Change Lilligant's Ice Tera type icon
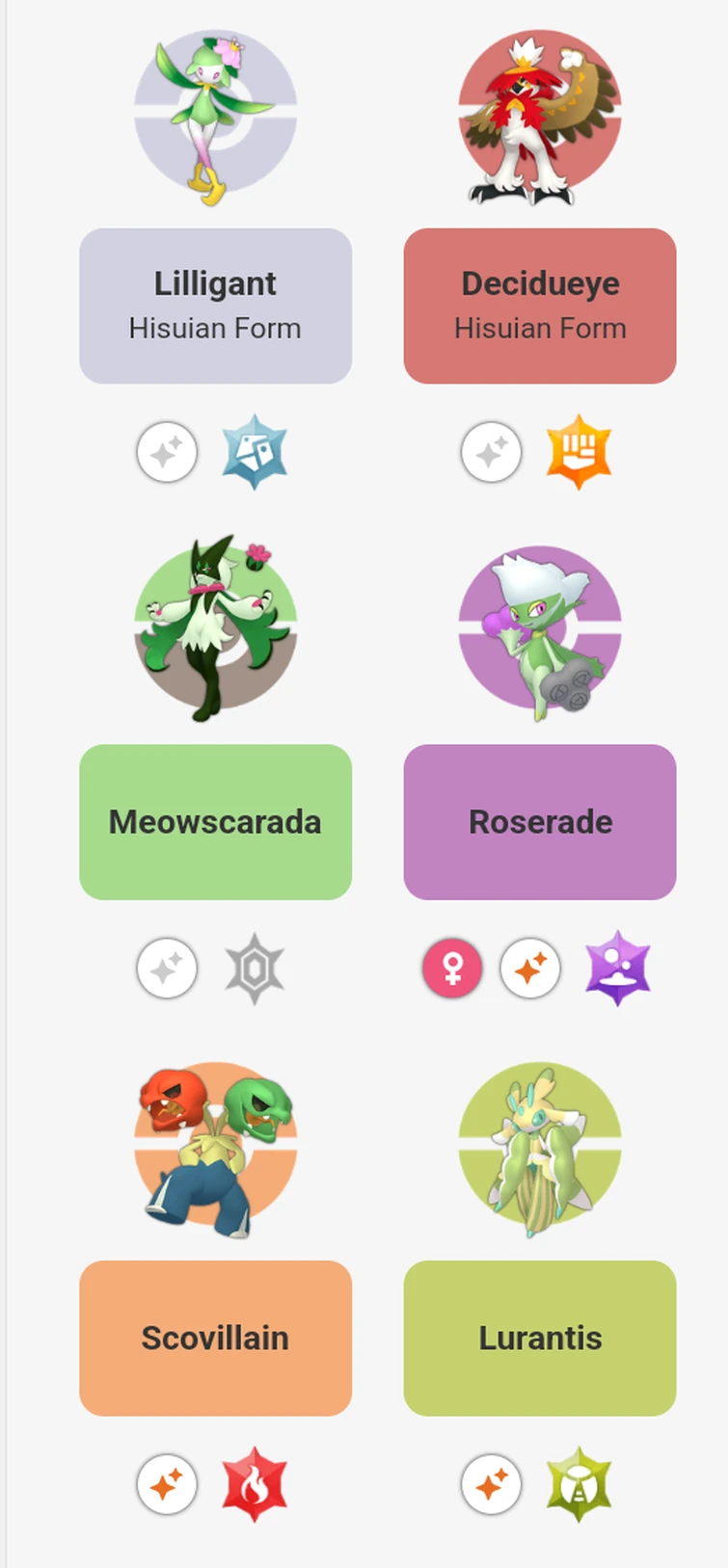The image size is (728, 1568). (255, 452)
